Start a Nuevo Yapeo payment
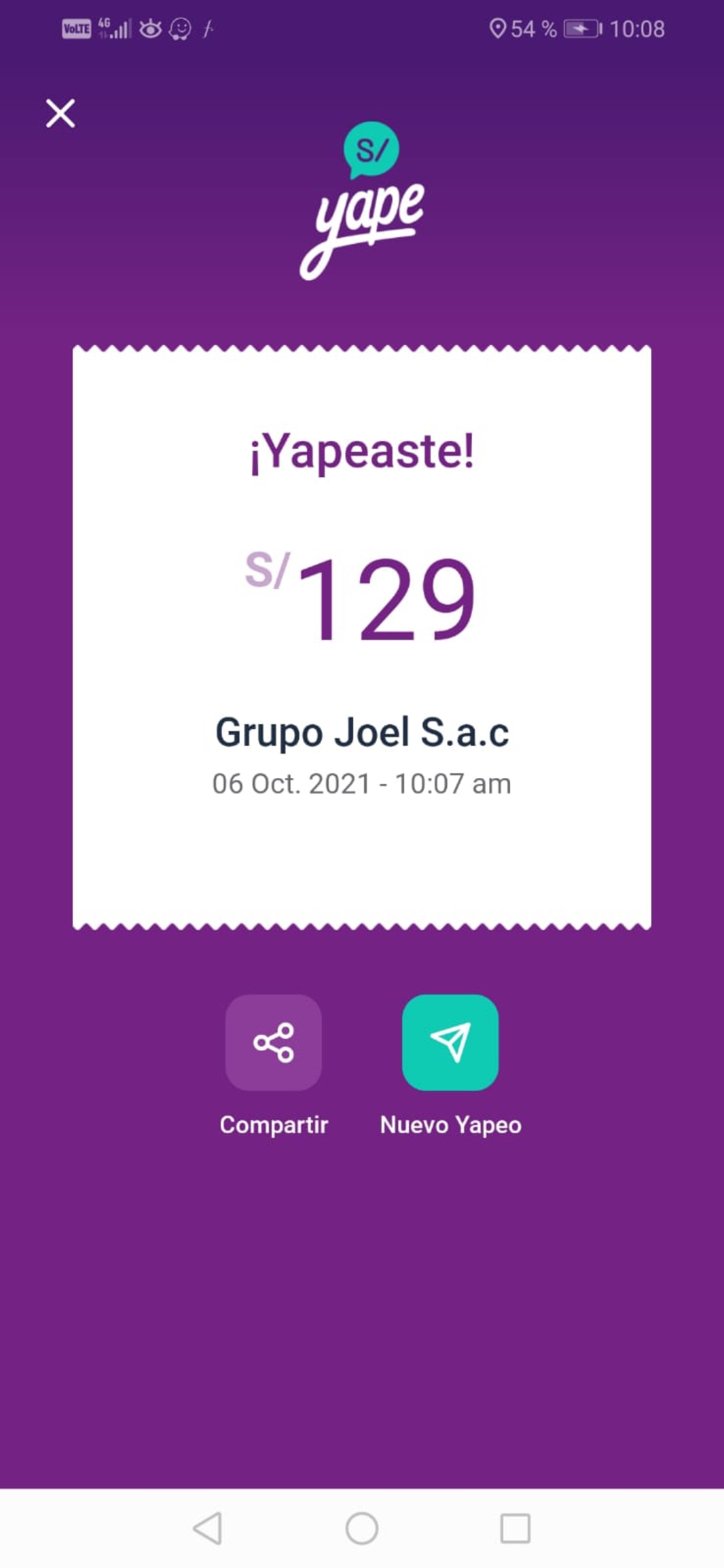 [450, 1042]
